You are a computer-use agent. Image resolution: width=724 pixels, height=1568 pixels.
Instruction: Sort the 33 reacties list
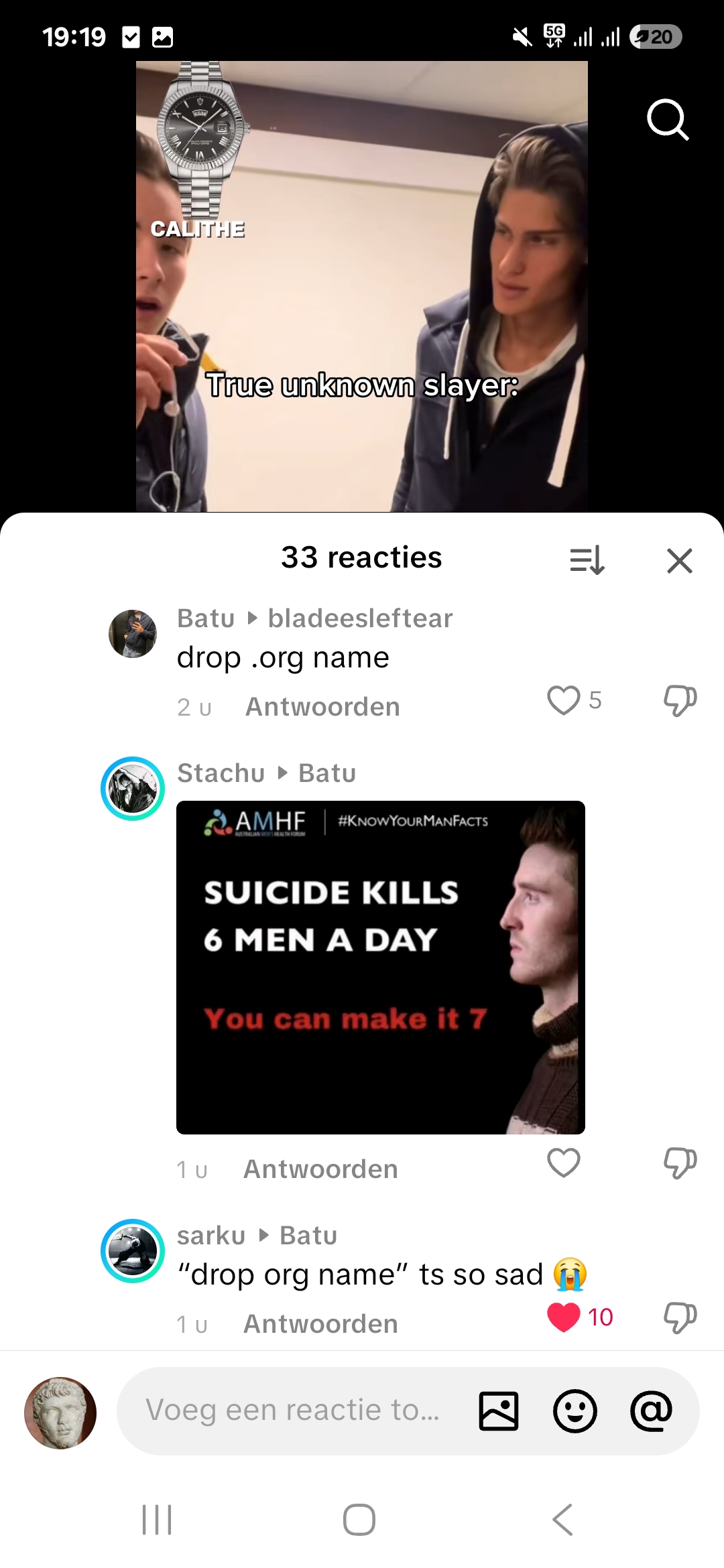(587, 560)
